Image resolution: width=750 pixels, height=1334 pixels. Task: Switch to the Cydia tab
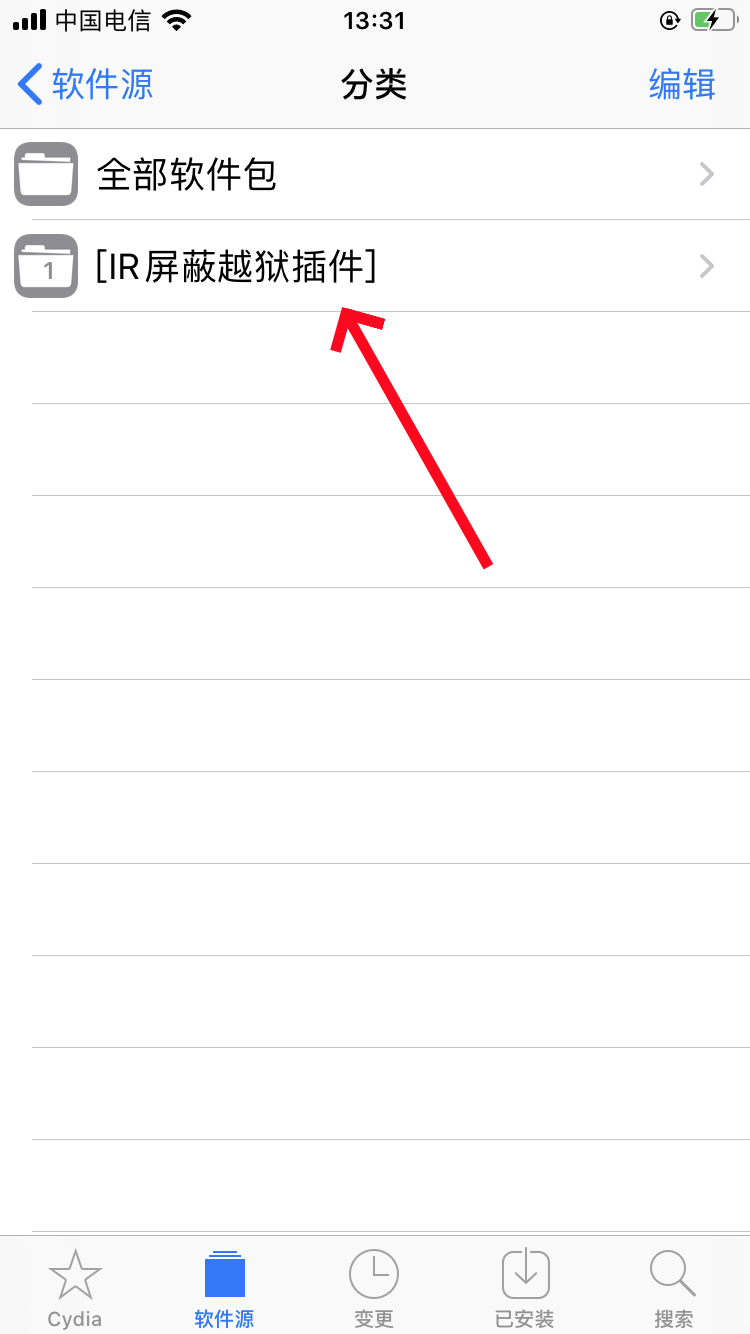75,1288
